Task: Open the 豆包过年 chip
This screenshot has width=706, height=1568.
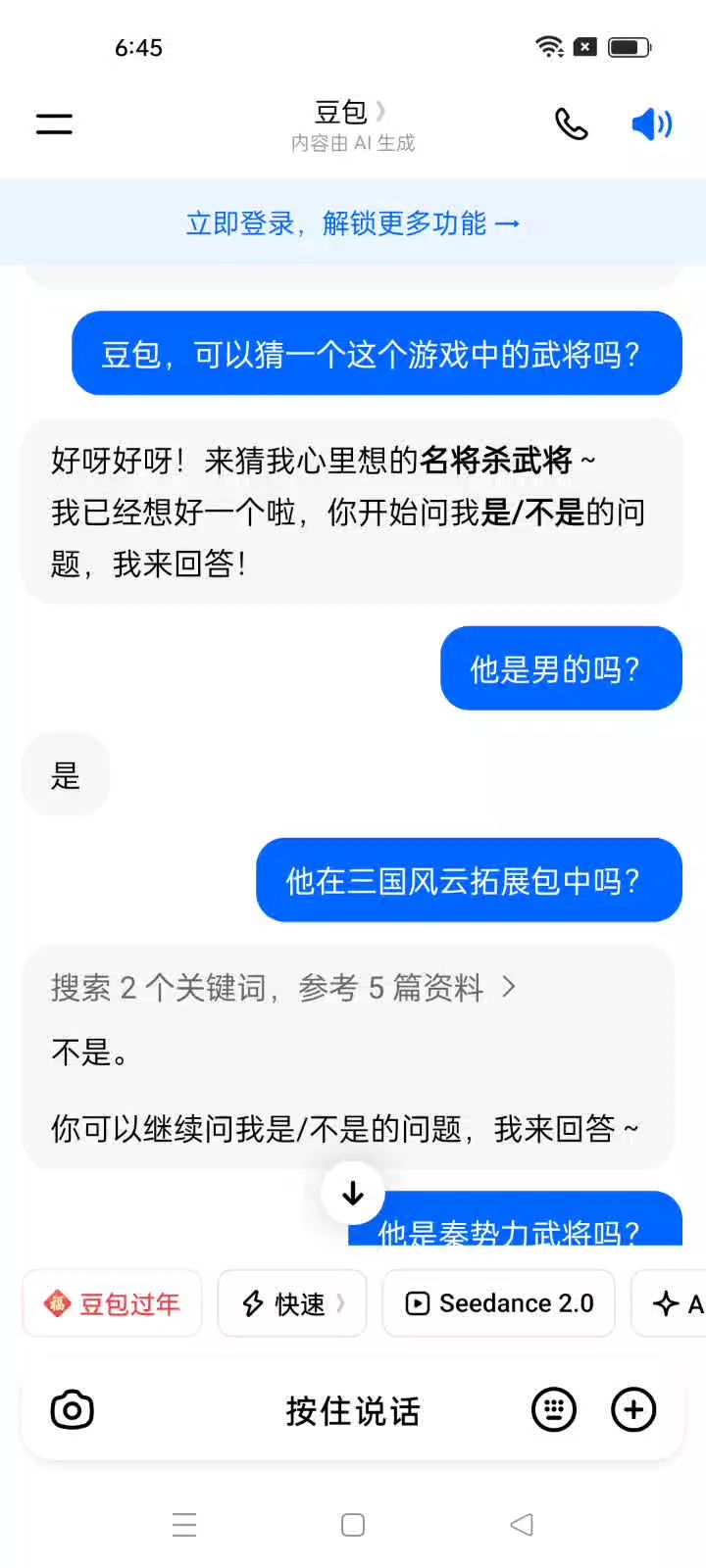Action: tap(113, 1303)
